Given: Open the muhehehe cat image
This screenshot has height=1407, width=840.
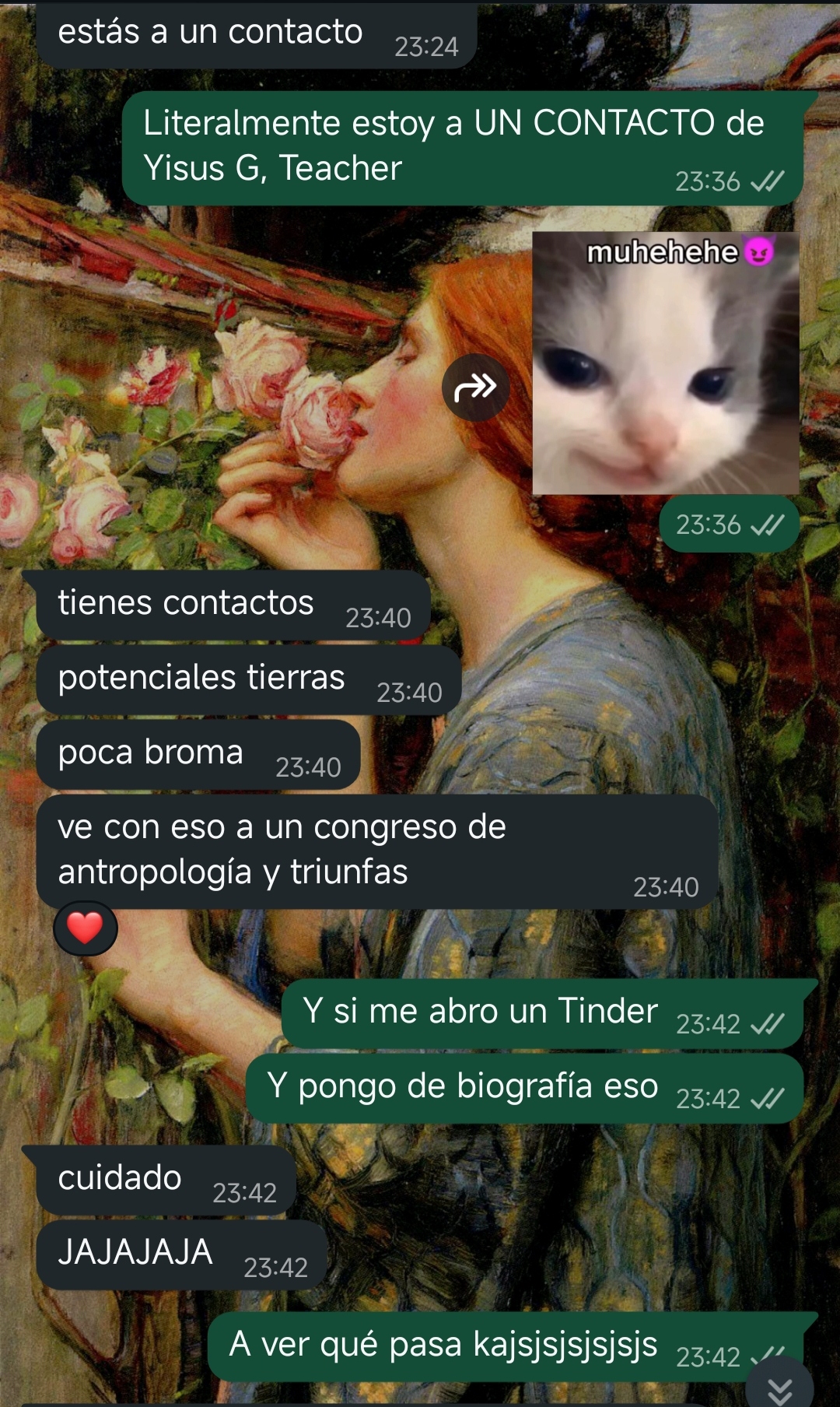Looking at the screenshot, I should click(665, 363).
